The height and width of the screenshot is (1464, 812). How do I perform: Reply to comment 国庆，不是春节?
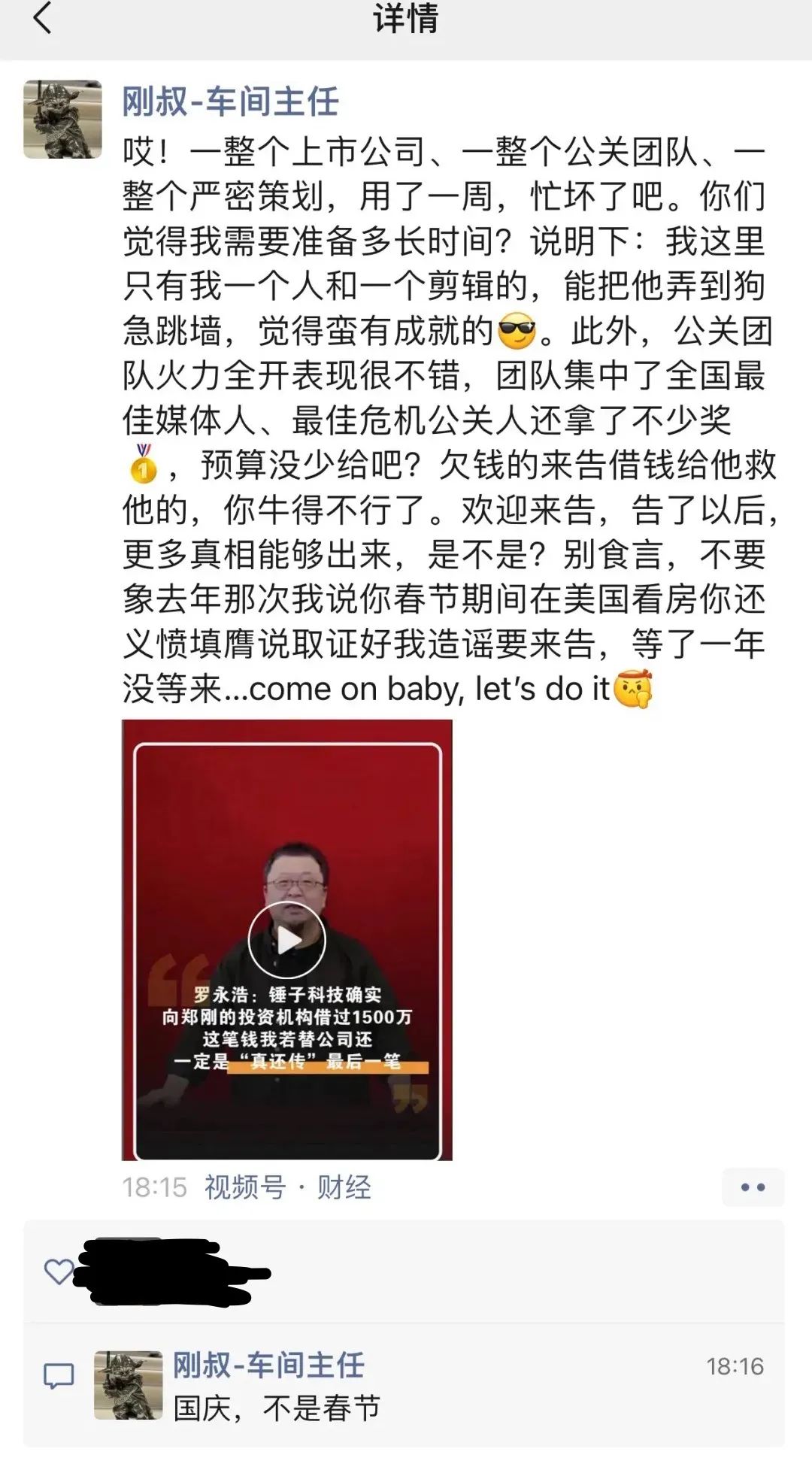pos(277,1408)
